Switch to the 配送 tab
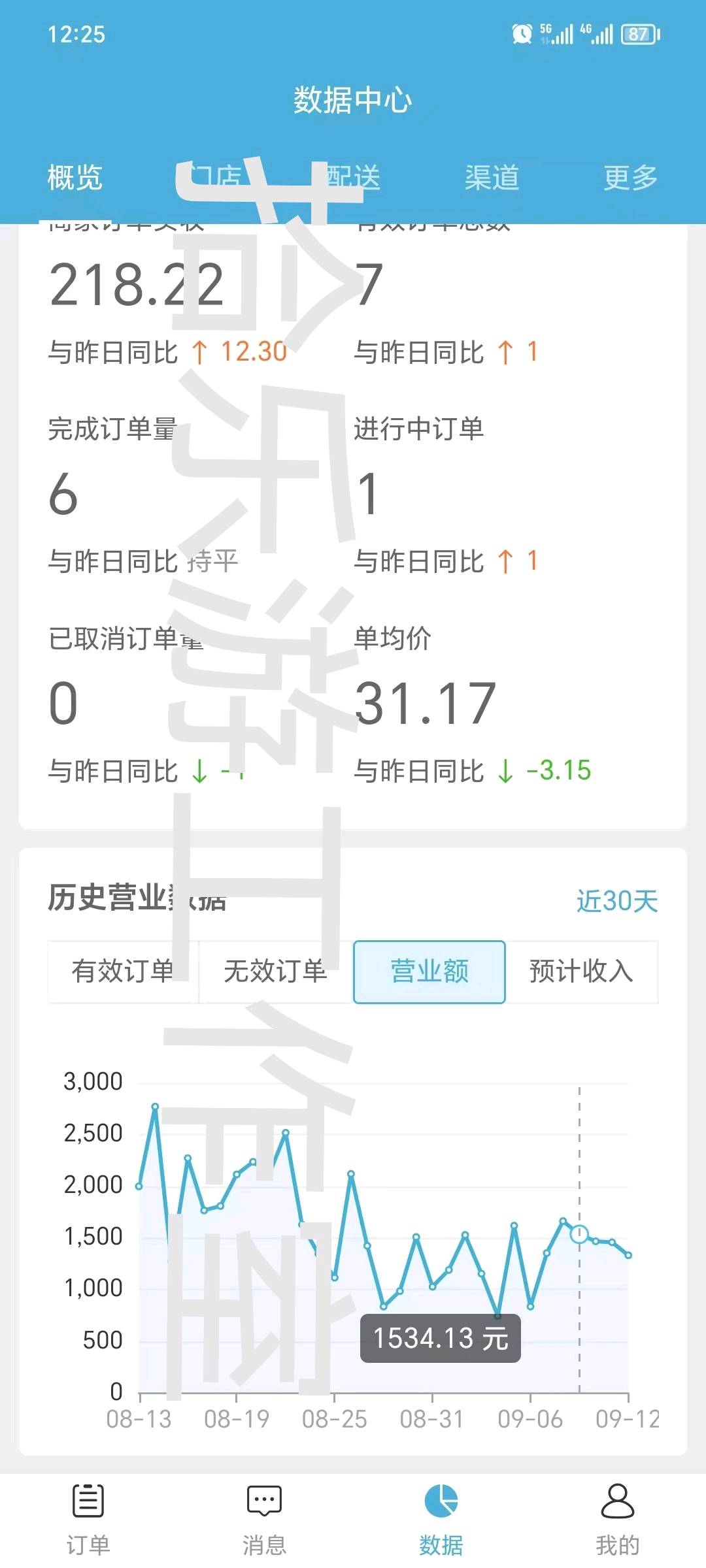 (353, 178)
